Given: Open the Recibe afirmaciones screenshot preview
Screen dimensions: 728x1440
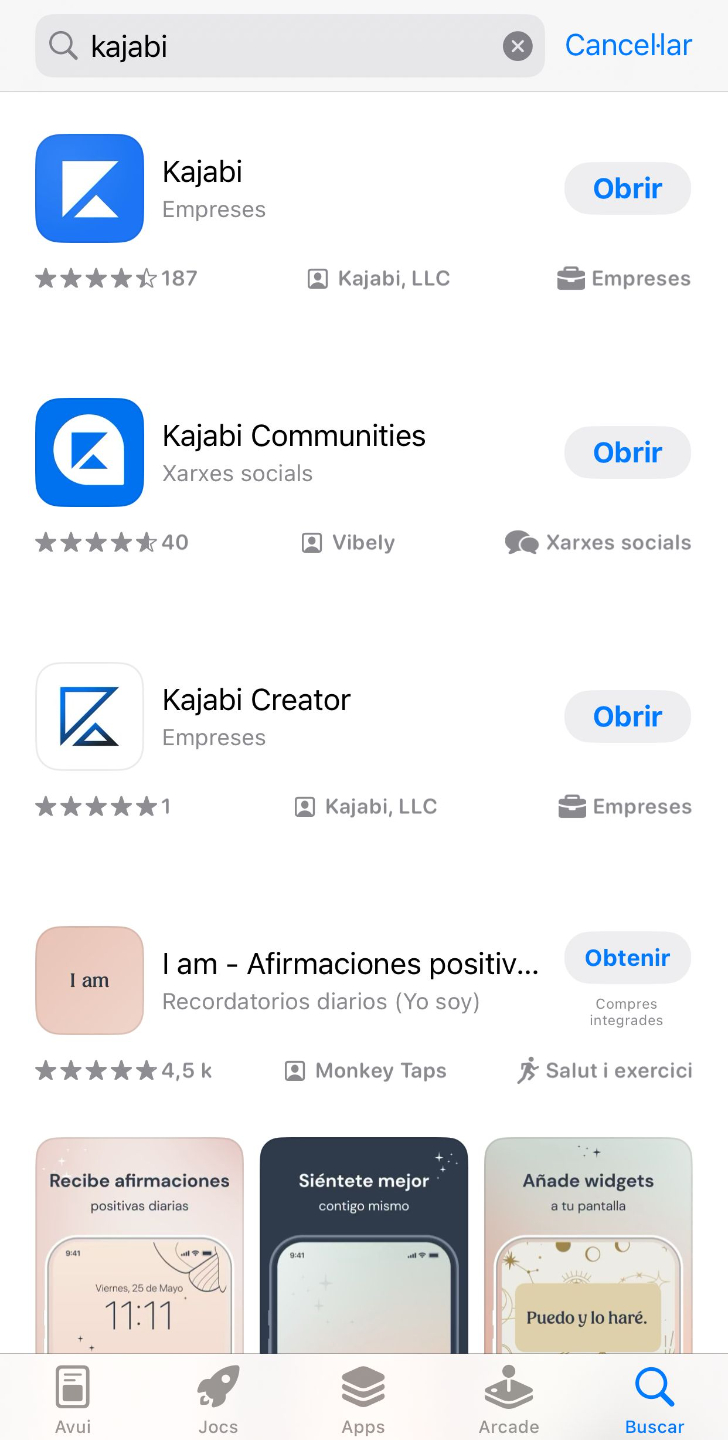Looking at the screenshot, I should [x=139, y=1245].
